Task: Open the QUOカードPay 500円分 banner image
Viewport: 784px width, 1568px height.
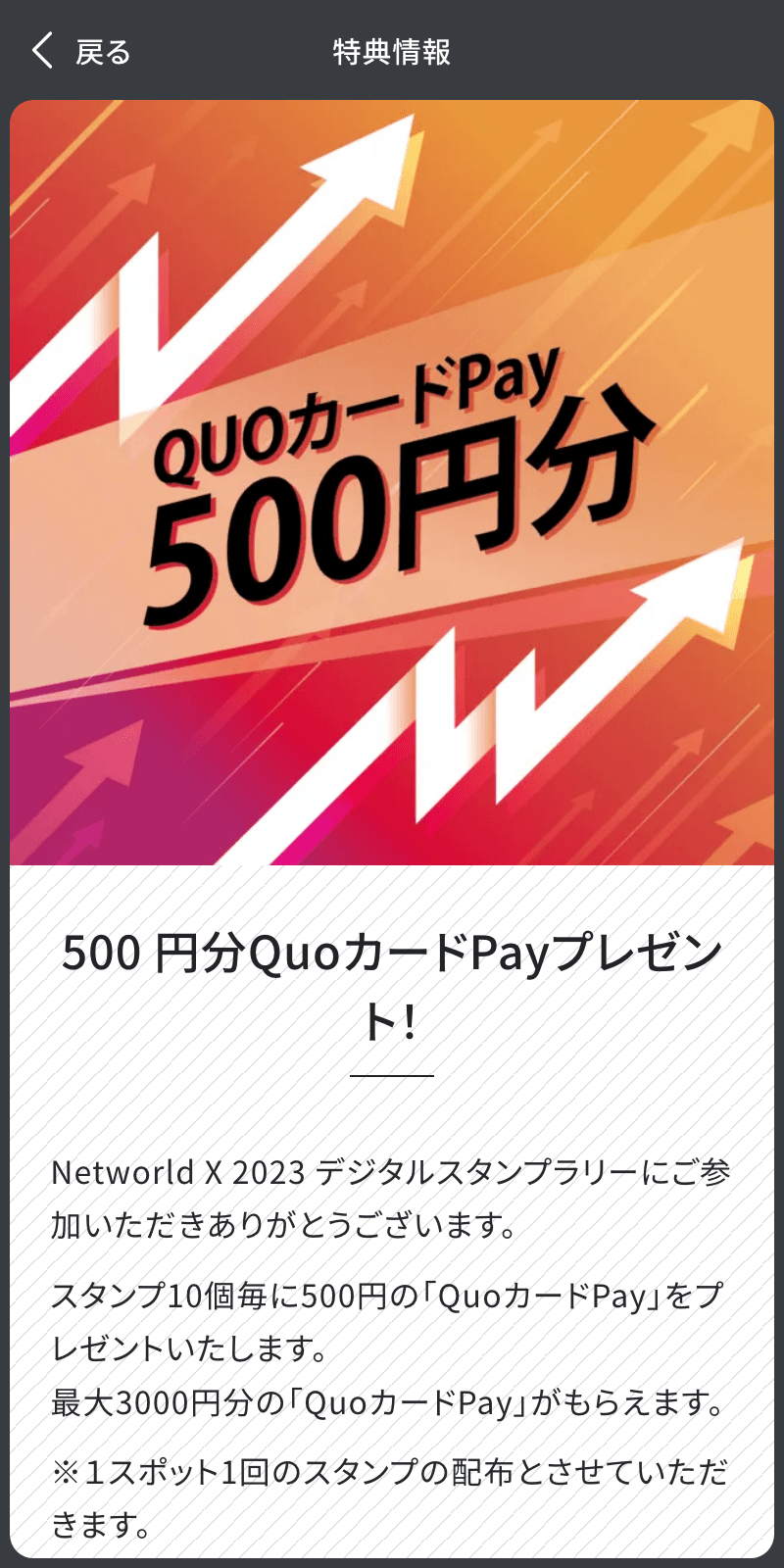Action: [x=392, y=480]
